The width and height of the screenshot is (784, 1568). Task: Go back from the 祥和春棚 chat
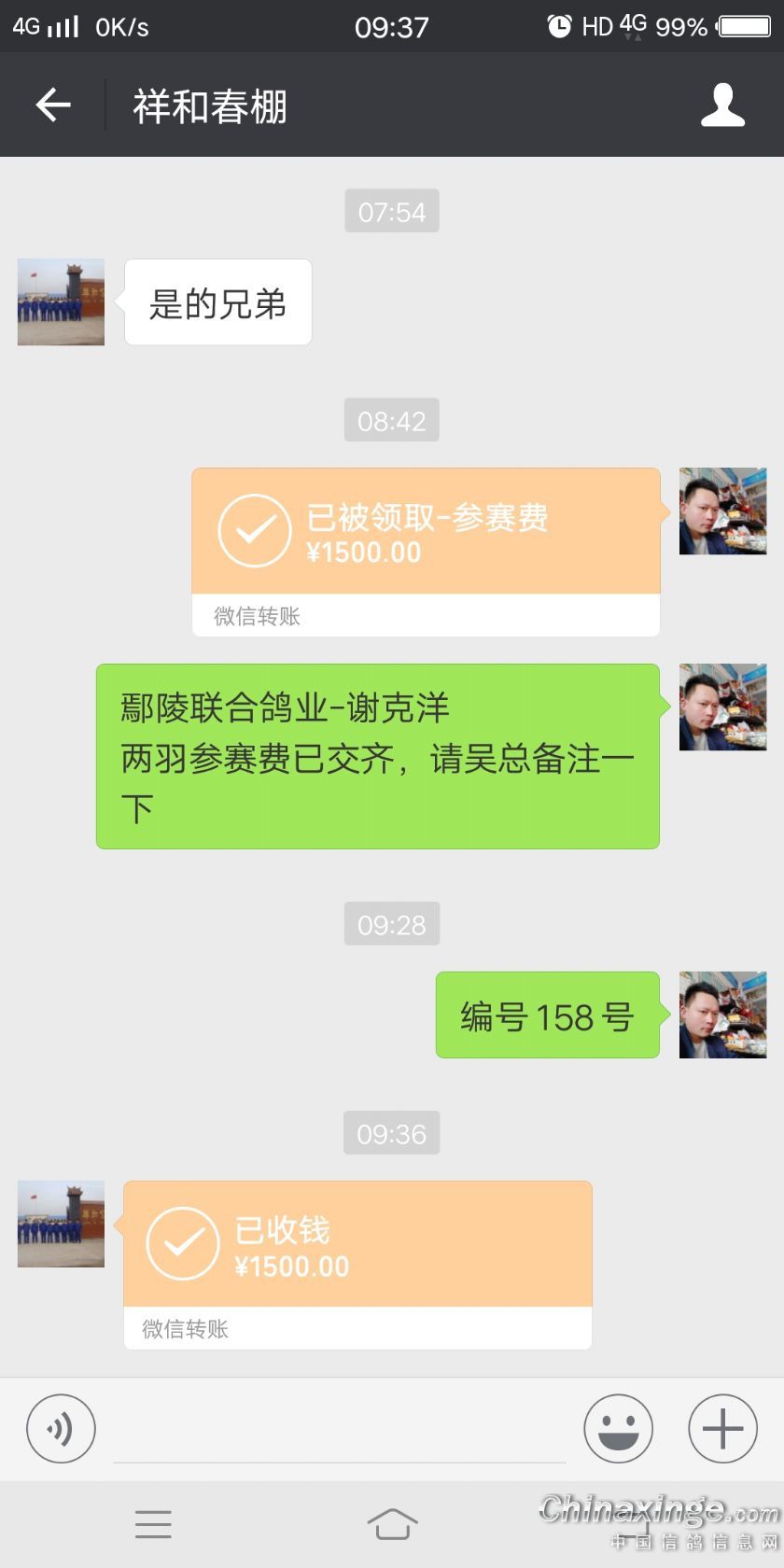point(53,105)
